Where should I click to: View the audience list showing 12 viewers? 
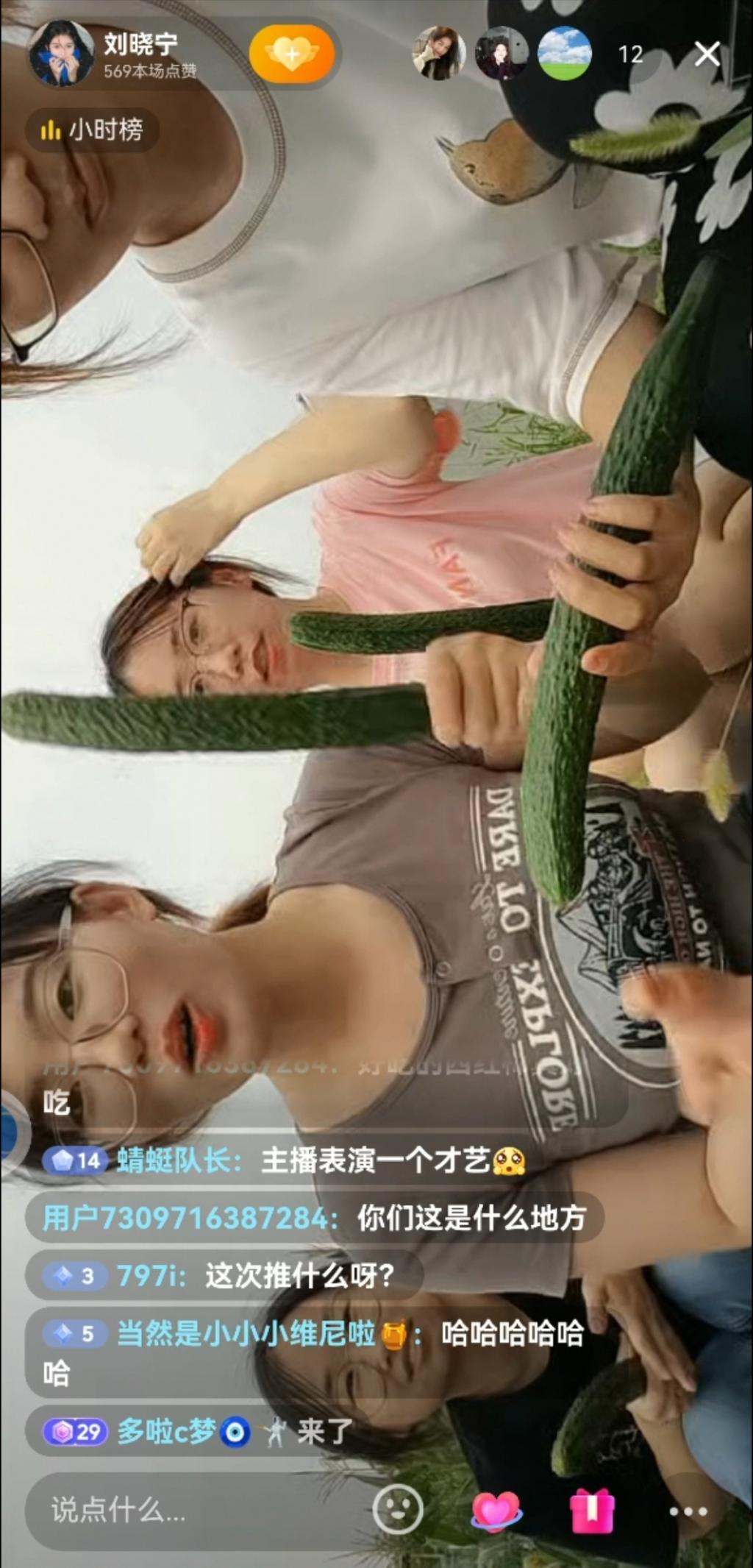[x=630, y=54]
